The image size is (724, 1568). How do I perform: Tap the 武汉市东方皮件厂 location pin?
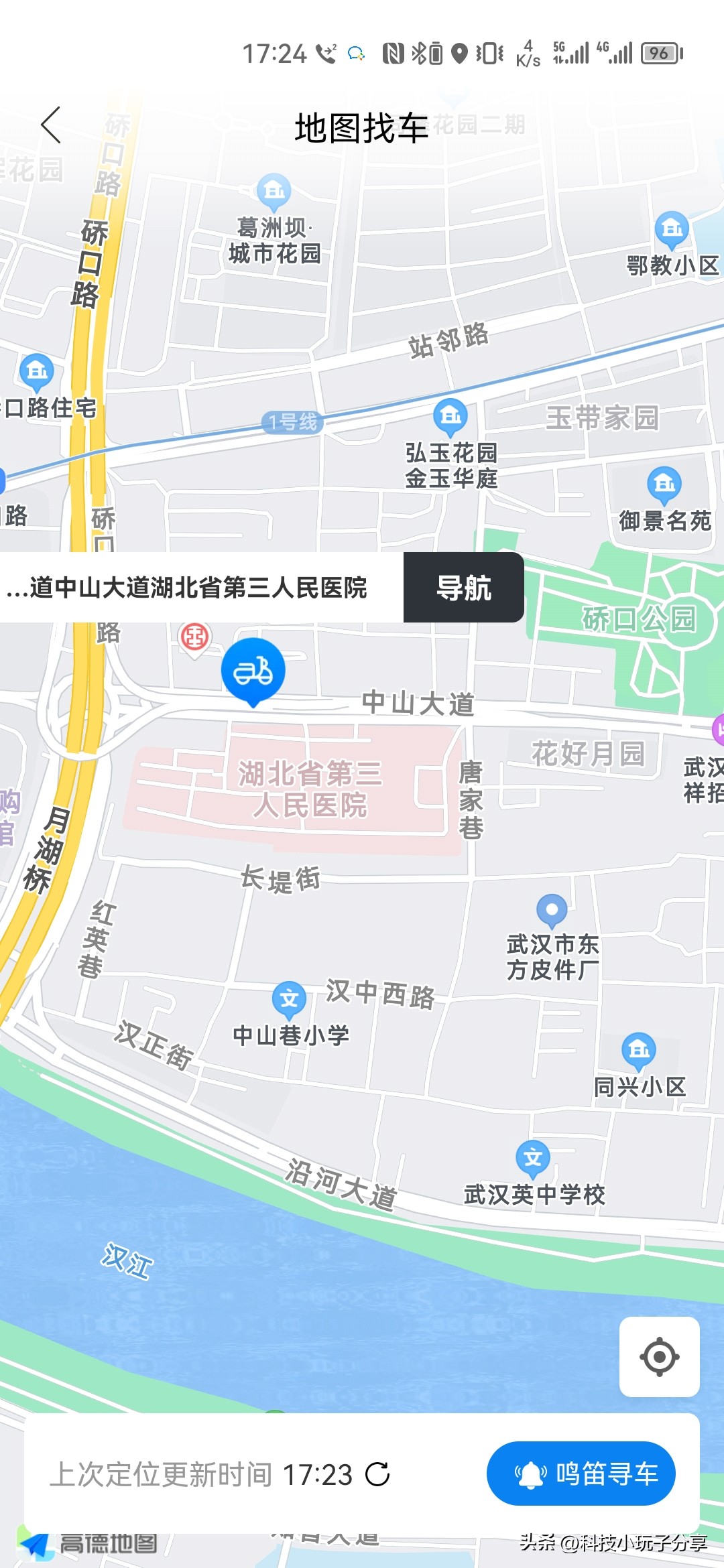(x=550, y=910)
